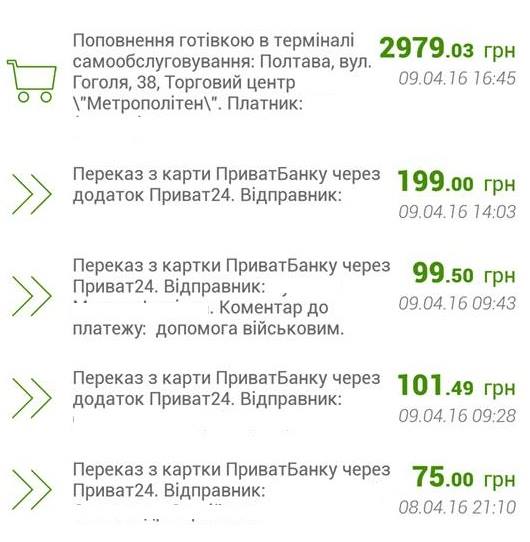
Task: Select the 101.49 грн transfer at 09:28
Action: (x=265, y=398)
